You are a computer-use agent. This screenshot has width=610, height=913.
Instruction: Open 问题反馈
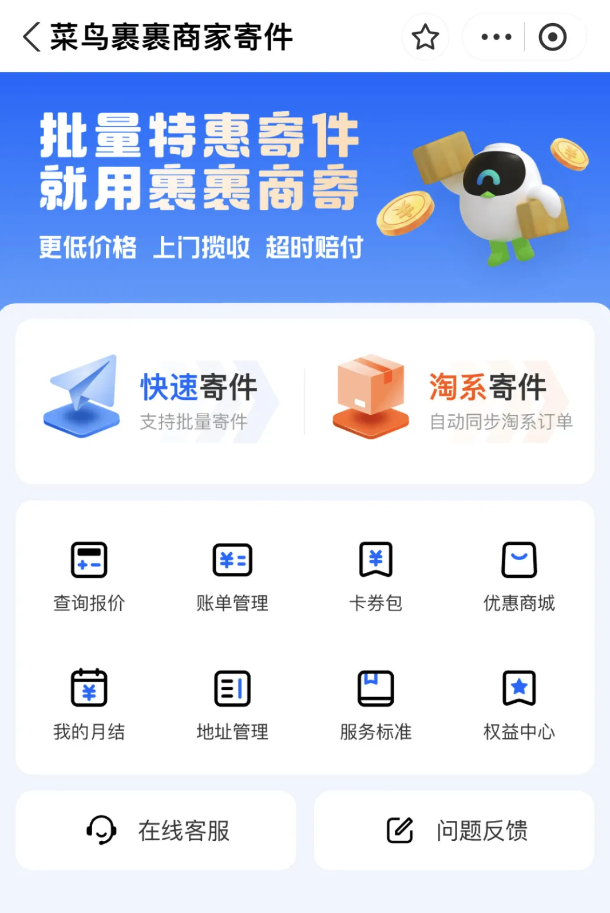pyautogui.click(x=454, y=830)
